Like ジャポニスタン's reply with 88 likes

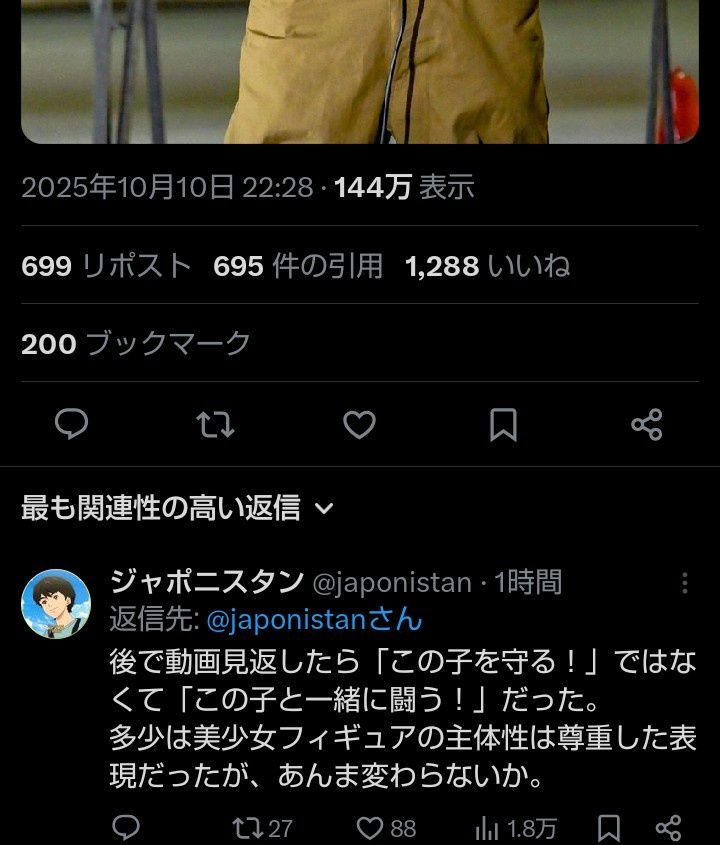[x=386, y=827]
